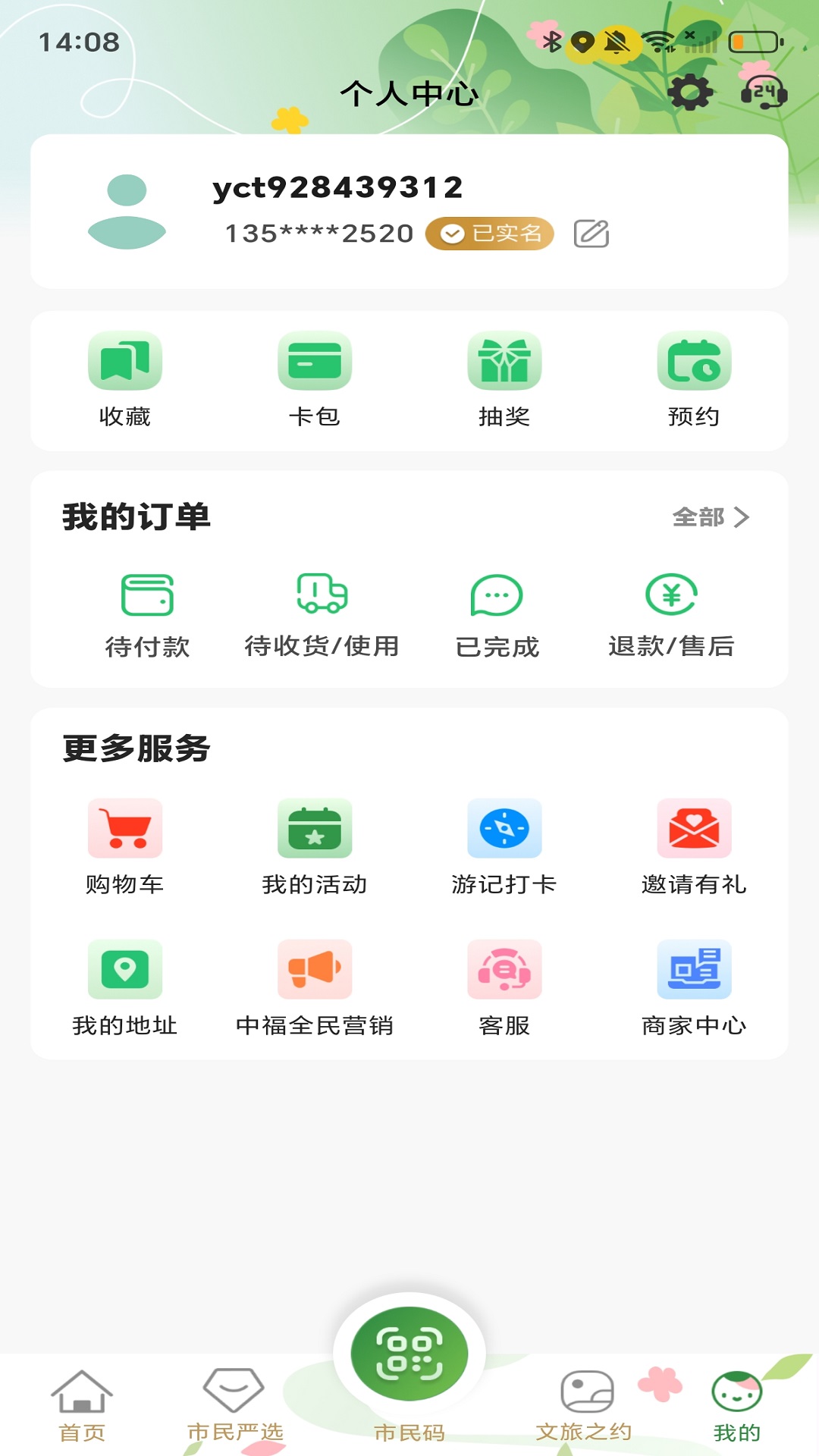Tap the 已实名 verified badge
This screenshot has width=819, height=1456.
(490, 234)
